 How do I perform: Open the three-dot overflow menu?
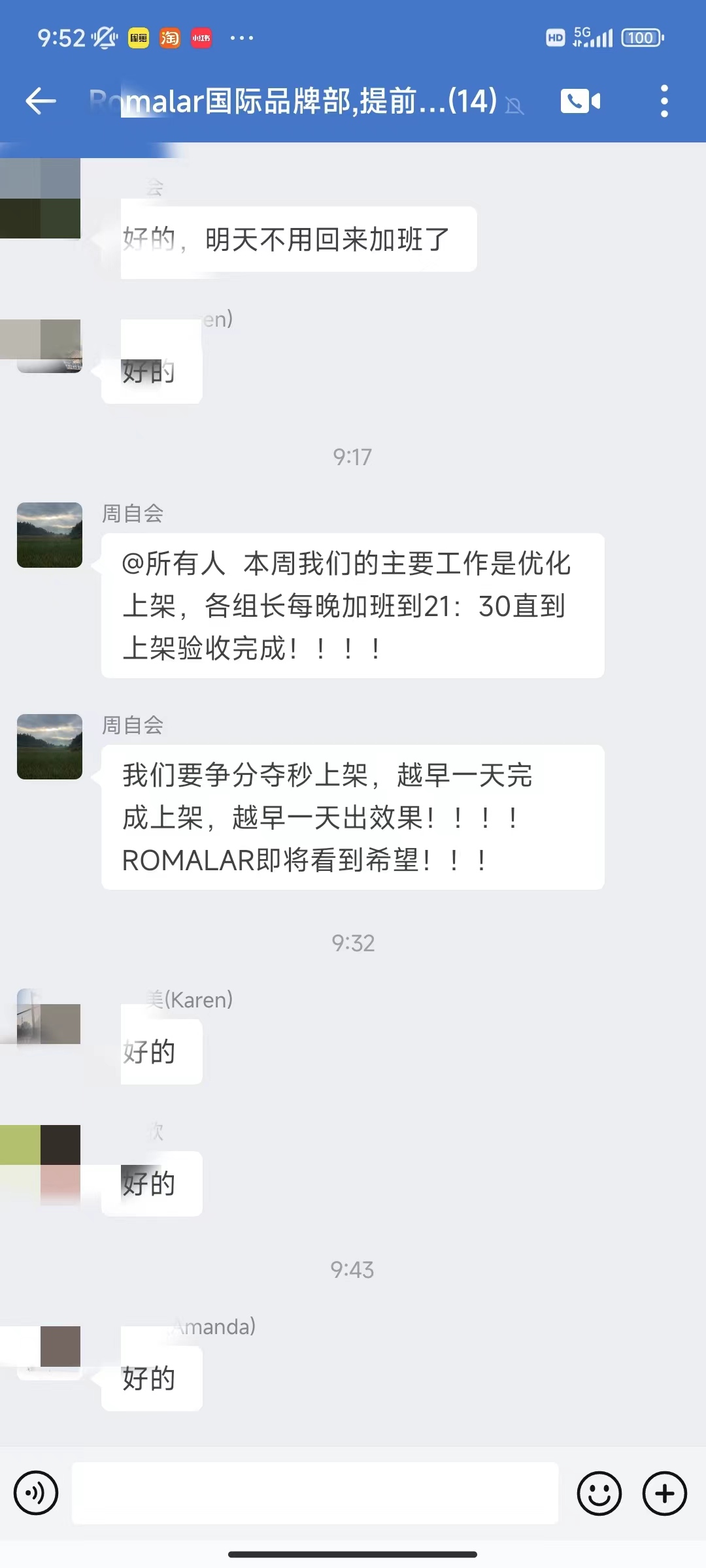point(664,101)
